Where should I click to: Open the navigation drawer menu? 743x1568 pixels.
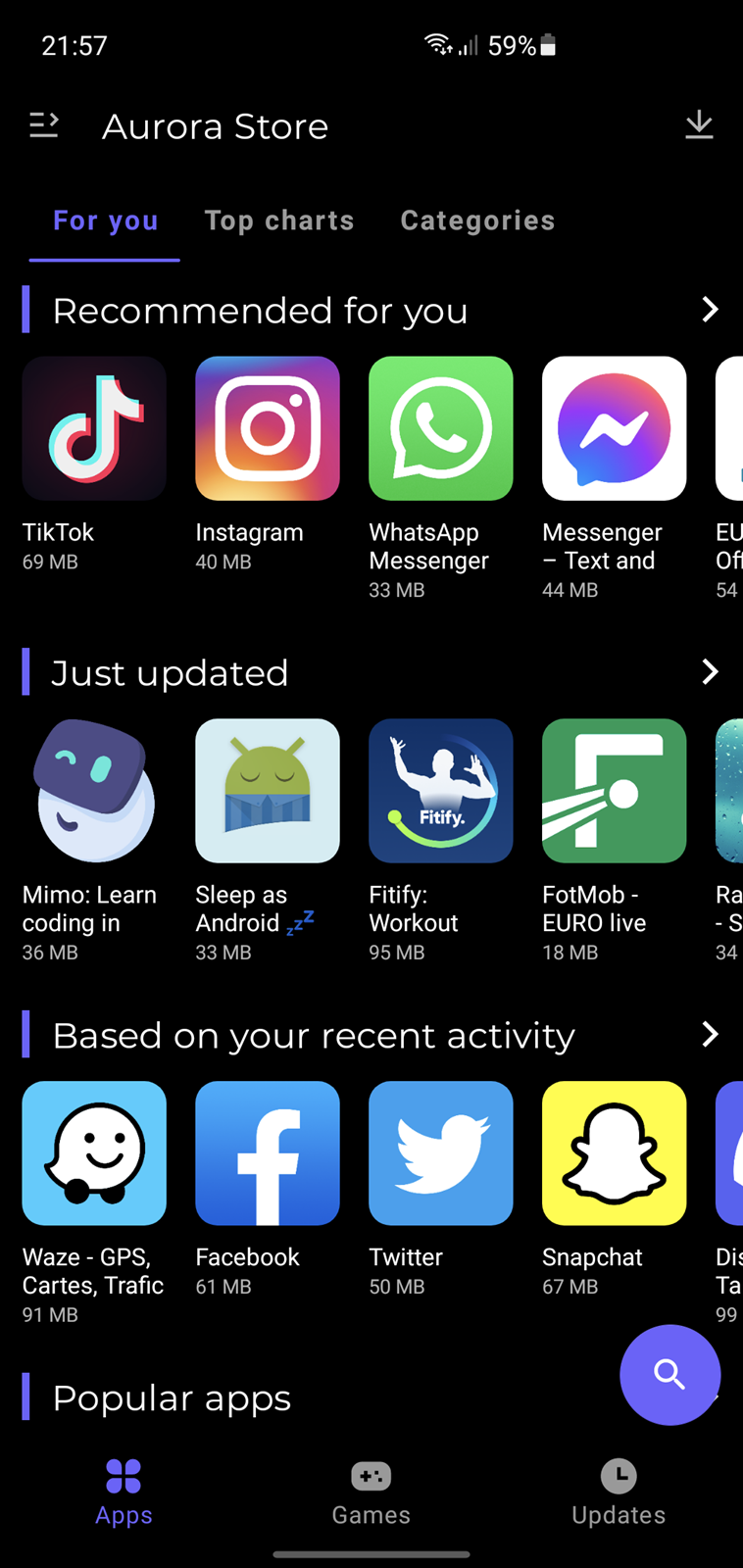44,125
